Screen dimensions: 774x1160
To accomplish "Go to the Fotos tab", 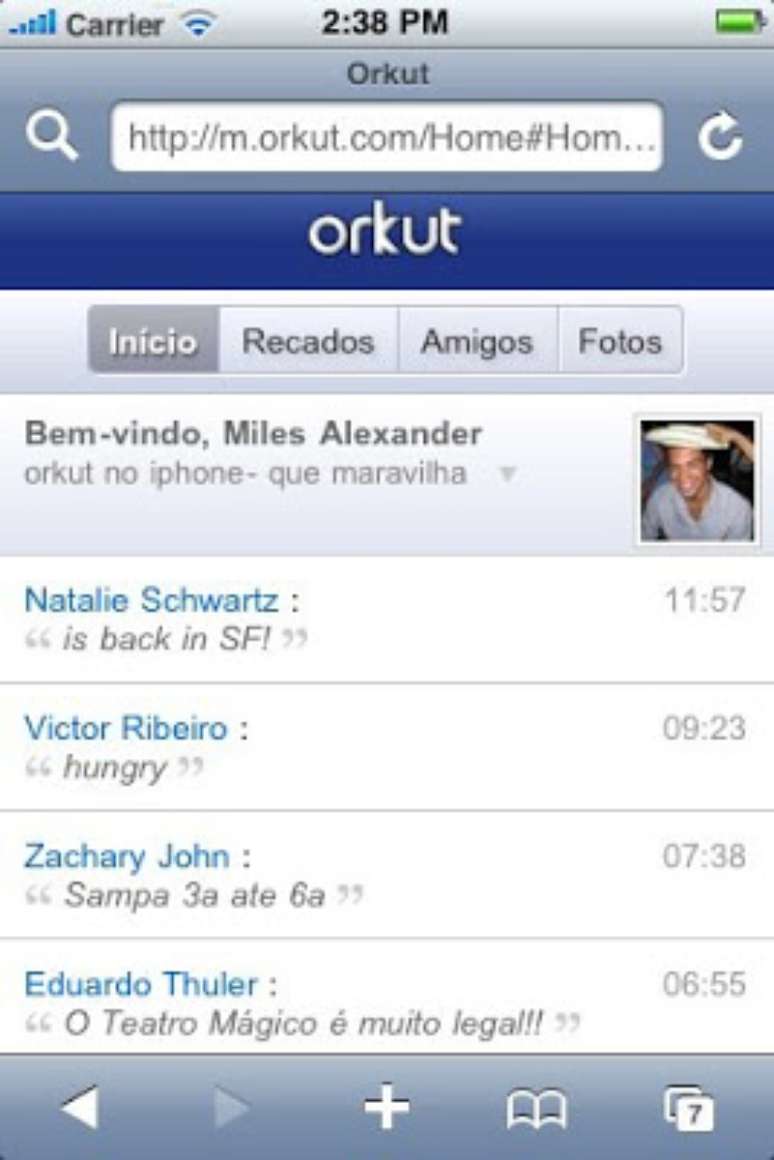I will pyautogui.click(x=620, y=341).
